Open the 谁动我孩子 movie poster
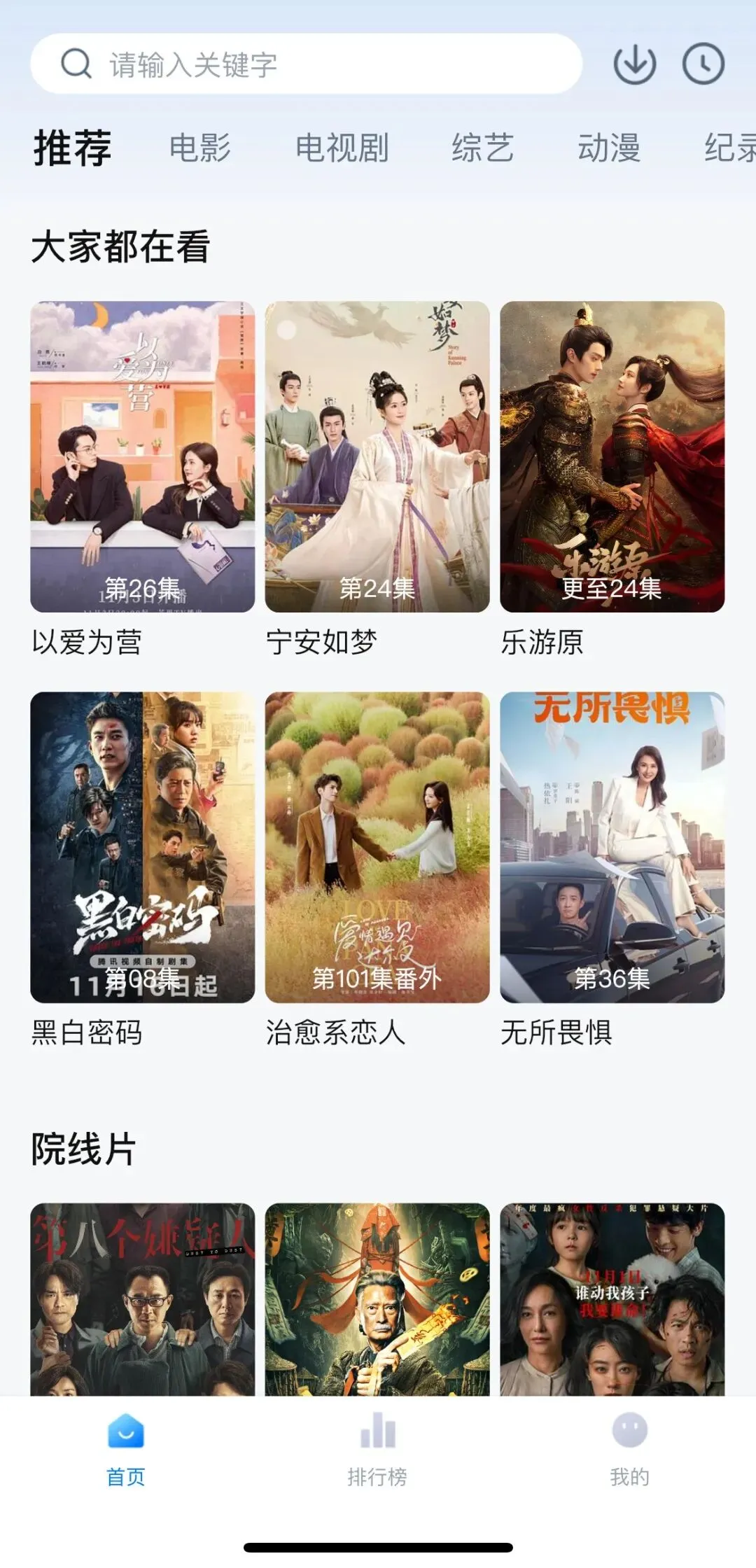756x1568 pixels. [612, 1299]
